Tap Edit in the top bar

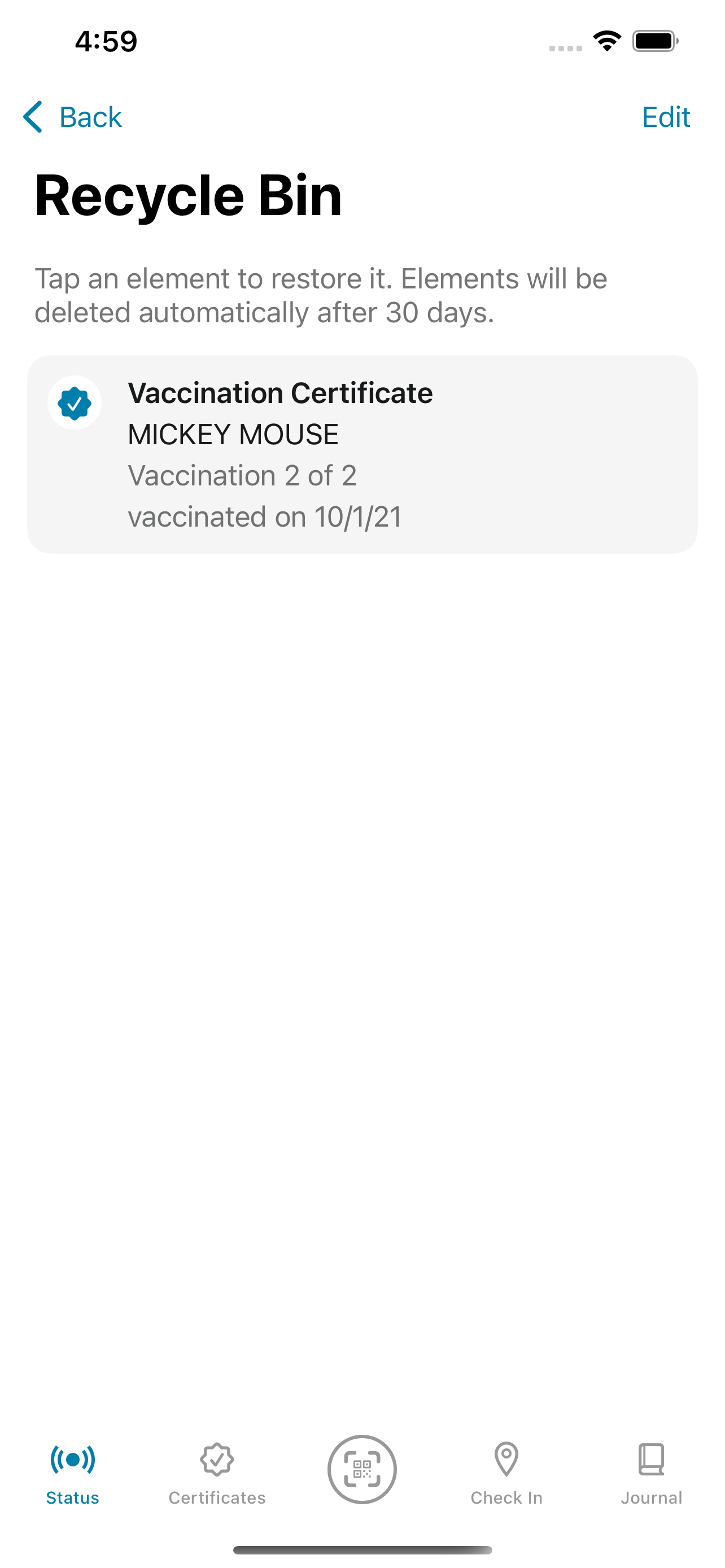coord(665,117)
